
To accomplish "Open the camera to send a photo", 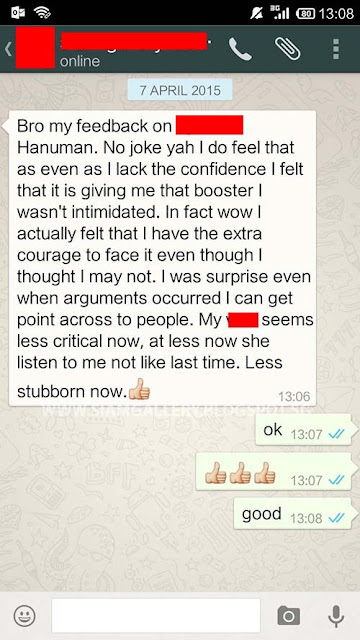I will pyautogui.click(x=289, y=616).
